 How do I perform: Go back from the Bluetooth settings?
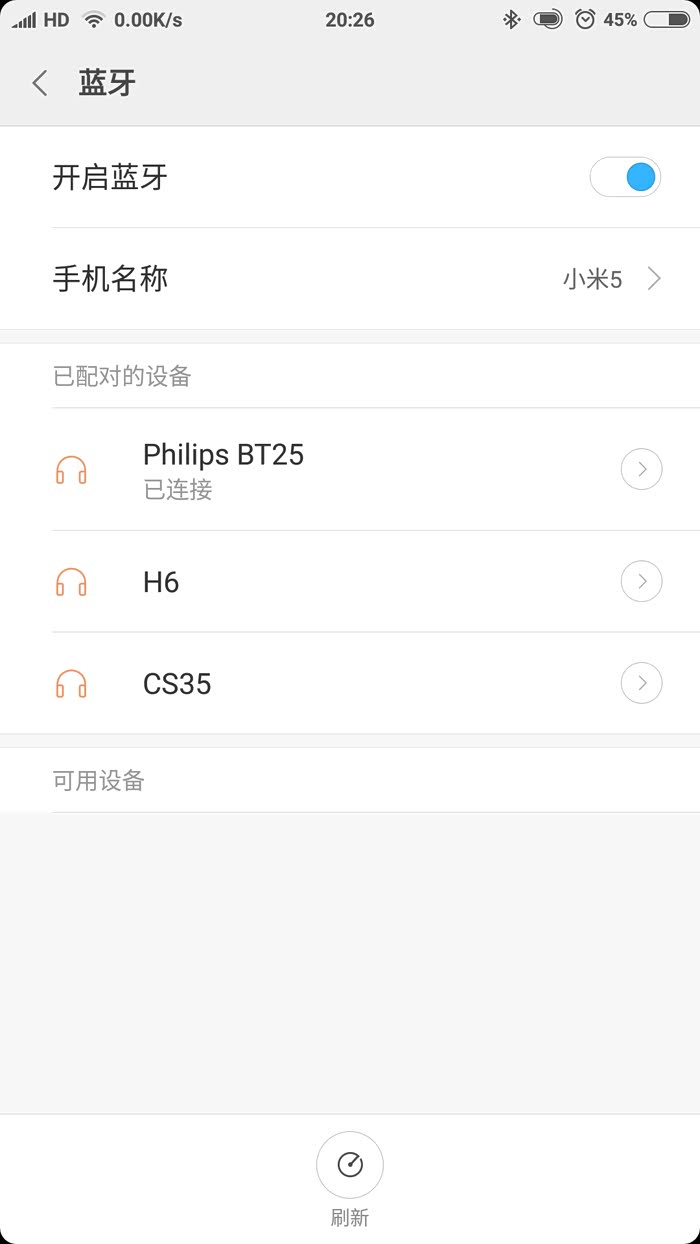click(x=40, y=83)
